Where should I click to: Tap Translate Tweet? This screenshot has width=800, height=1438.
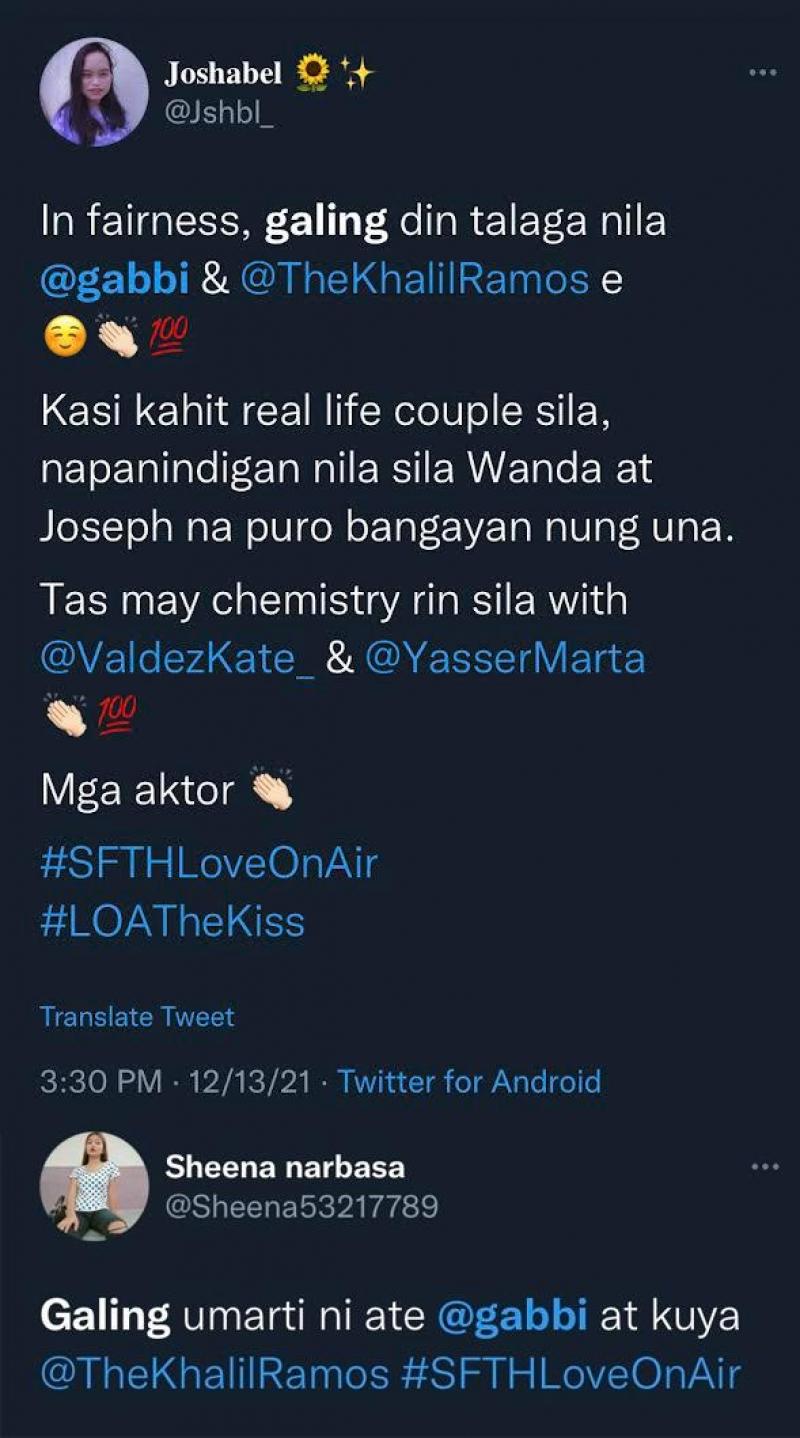(x=137, y=1017)
